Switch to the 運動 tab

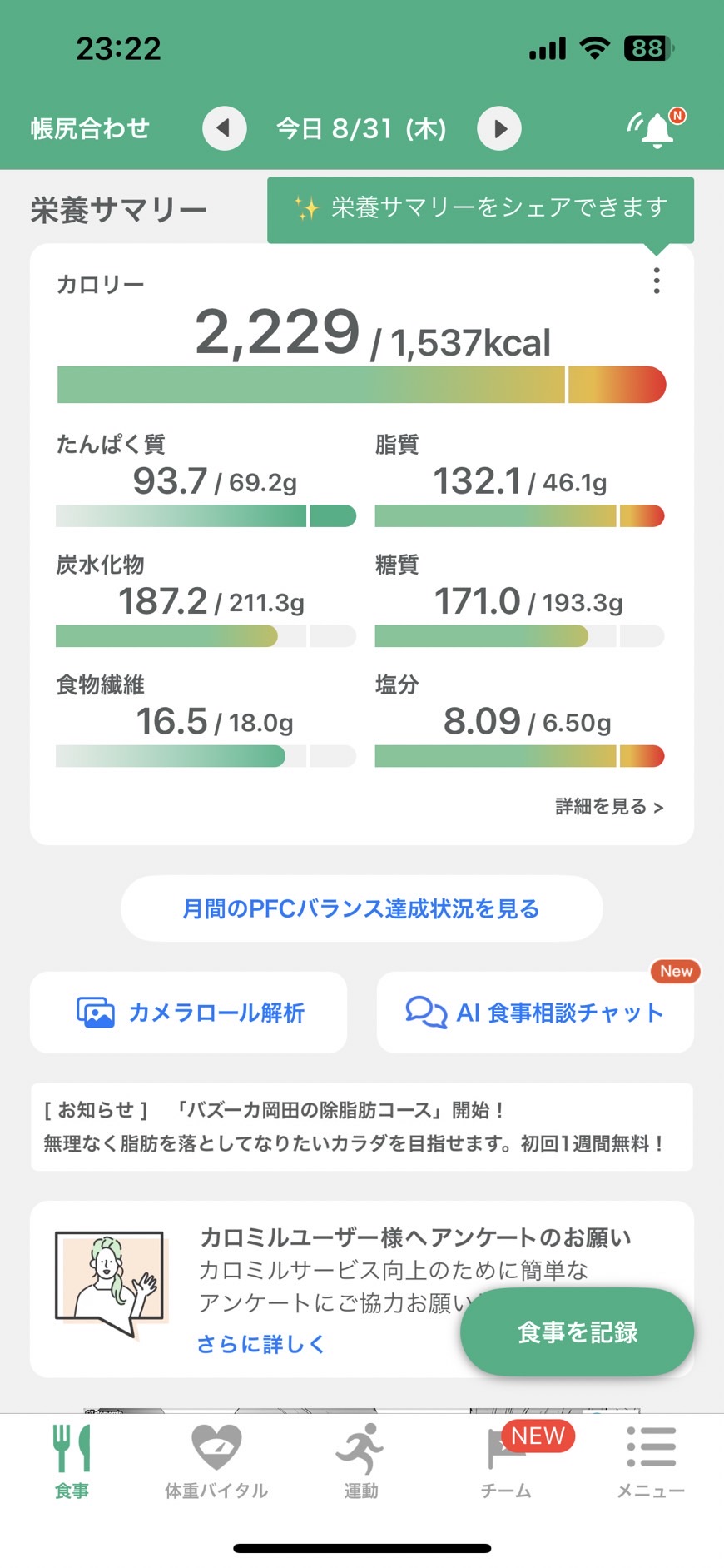coord(361,1461)
